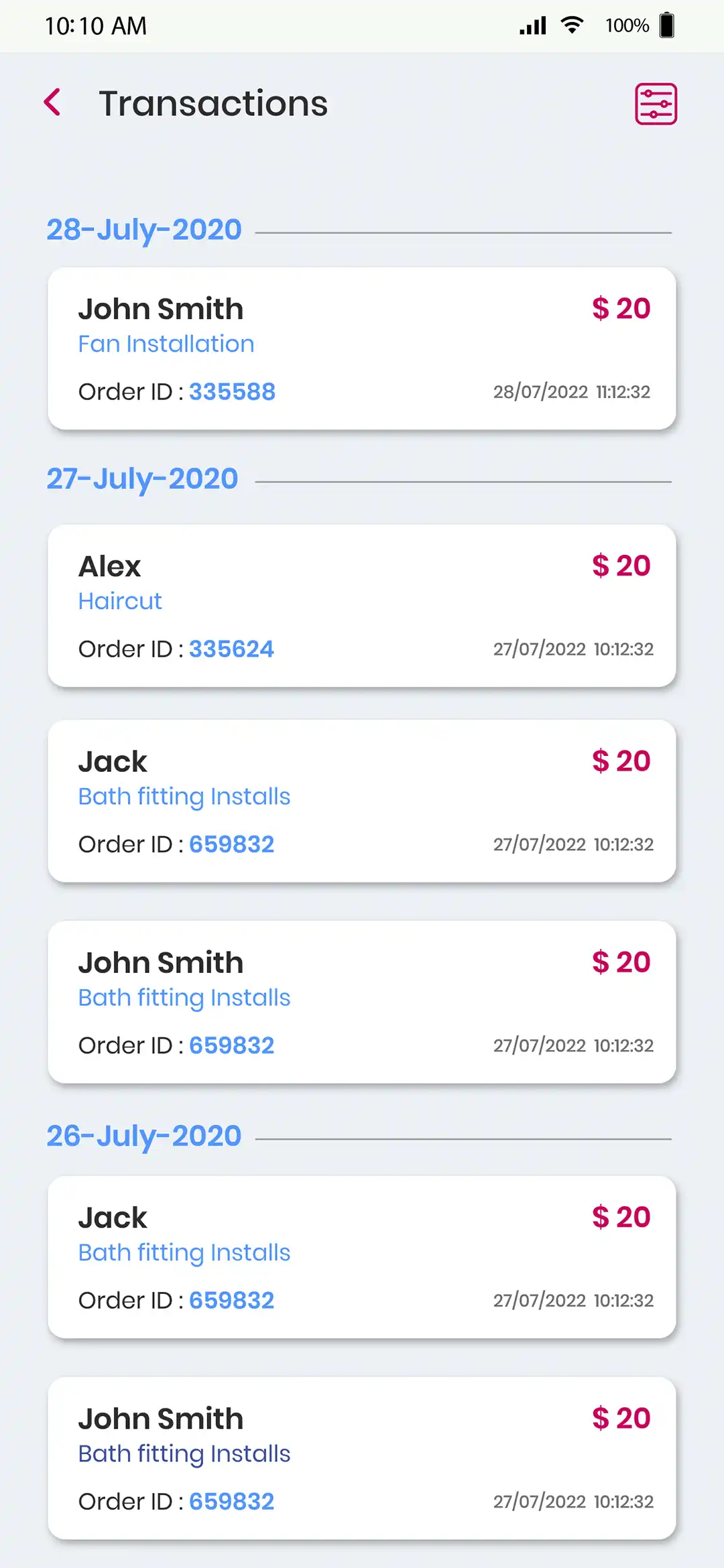Click the Haircut service under Alex

120,601
